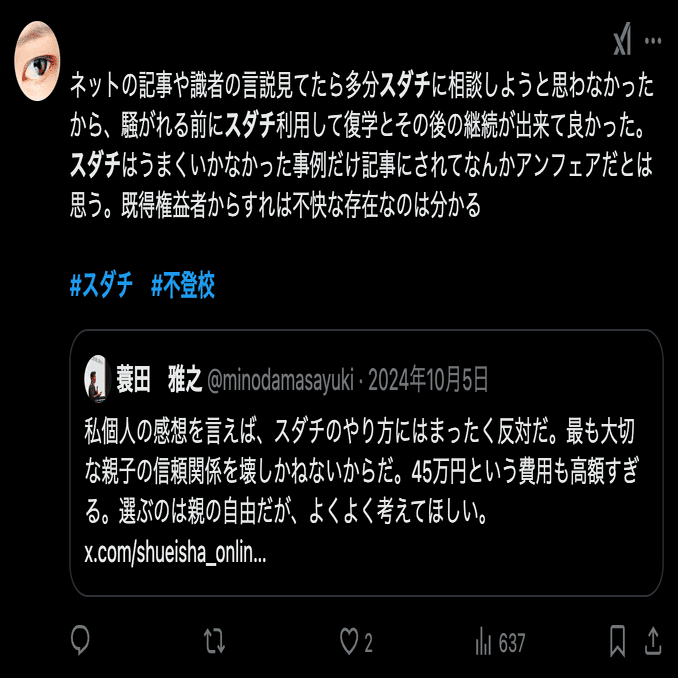Repost this post
Image resolution: width=678 pixels, height=678 pixels.
point(214,641)
